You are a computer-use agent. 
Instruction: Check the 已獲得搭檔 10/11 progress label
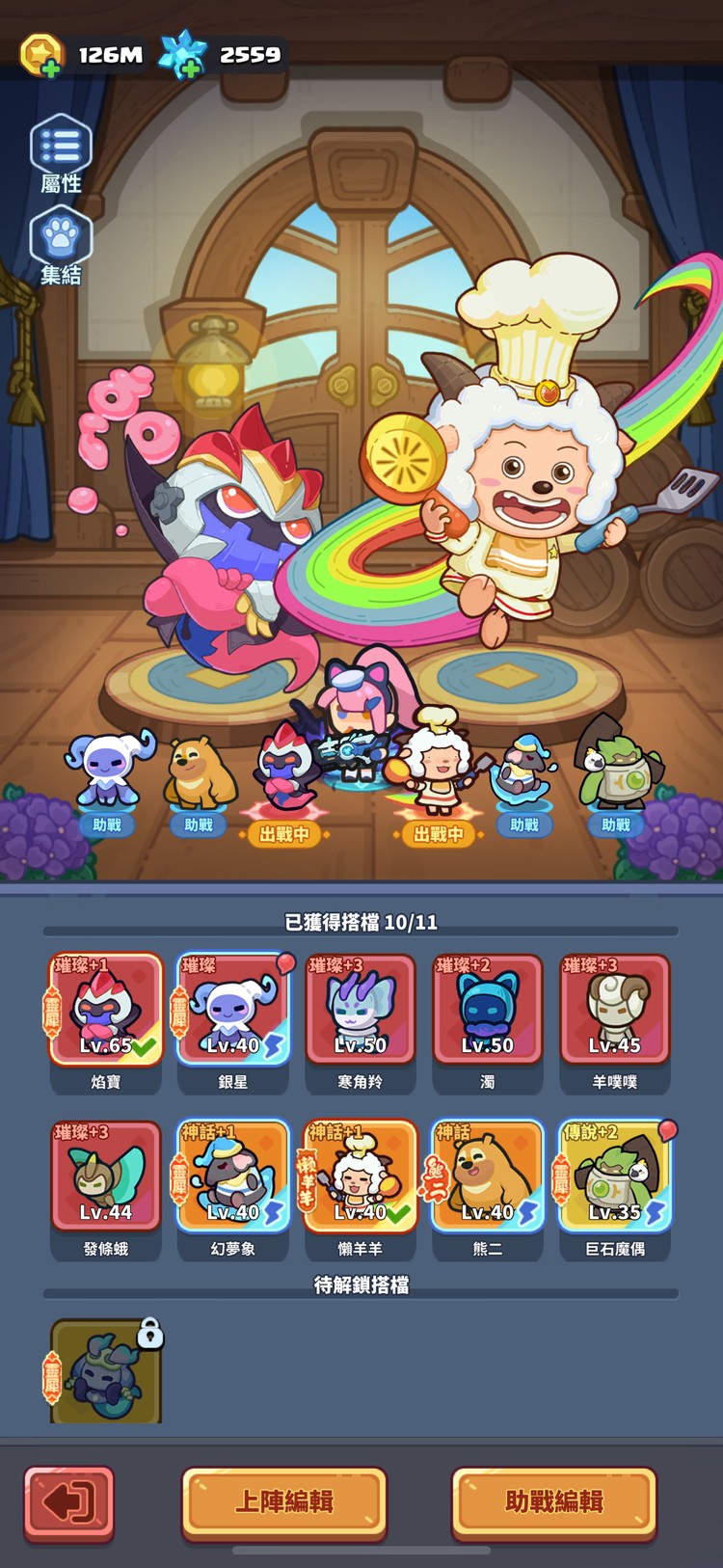[x=361, y=918]
